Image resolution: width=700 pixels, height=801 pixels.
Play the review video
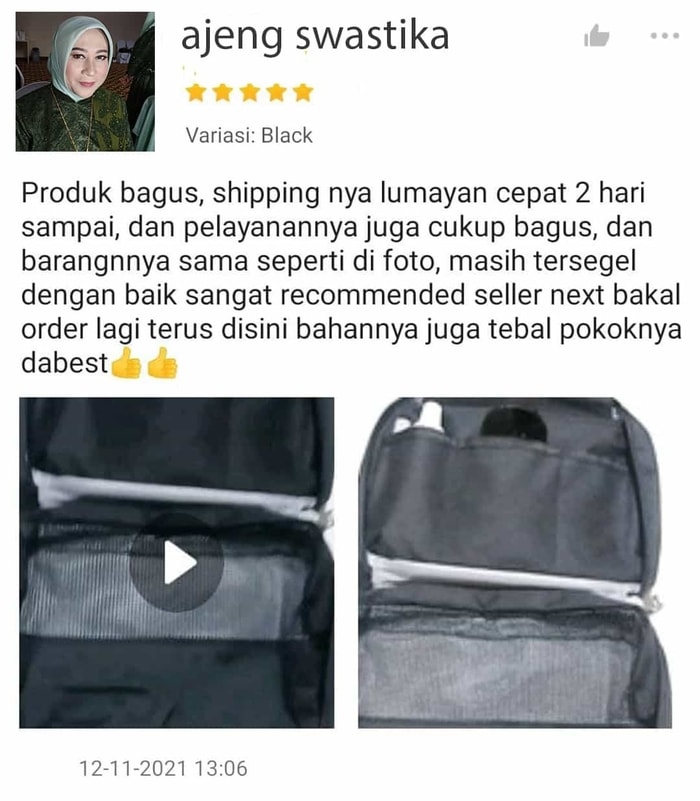coord(177,562)
